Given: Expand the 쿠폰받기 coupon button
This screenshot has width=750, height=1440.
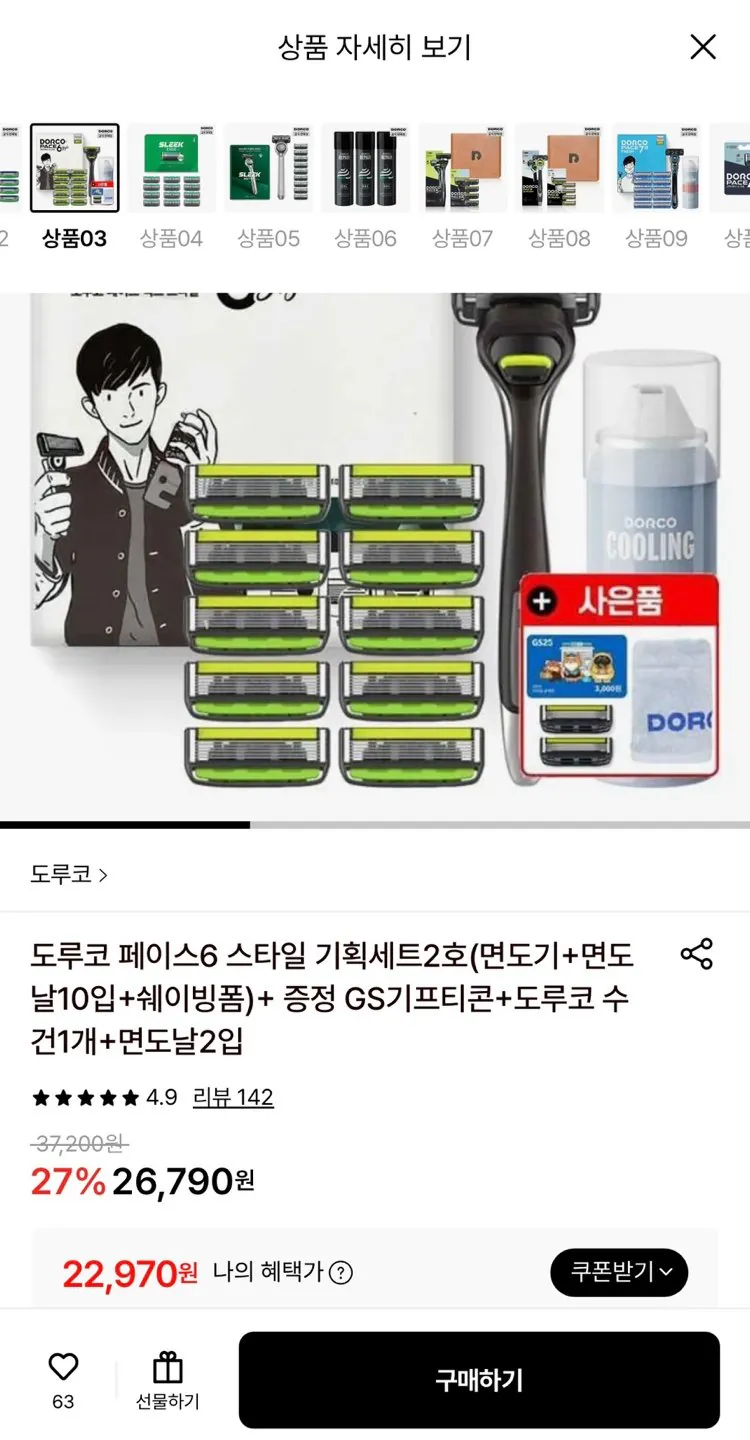Looking at the screenshot, I should pyautogui.click(x=619, y=1272).
